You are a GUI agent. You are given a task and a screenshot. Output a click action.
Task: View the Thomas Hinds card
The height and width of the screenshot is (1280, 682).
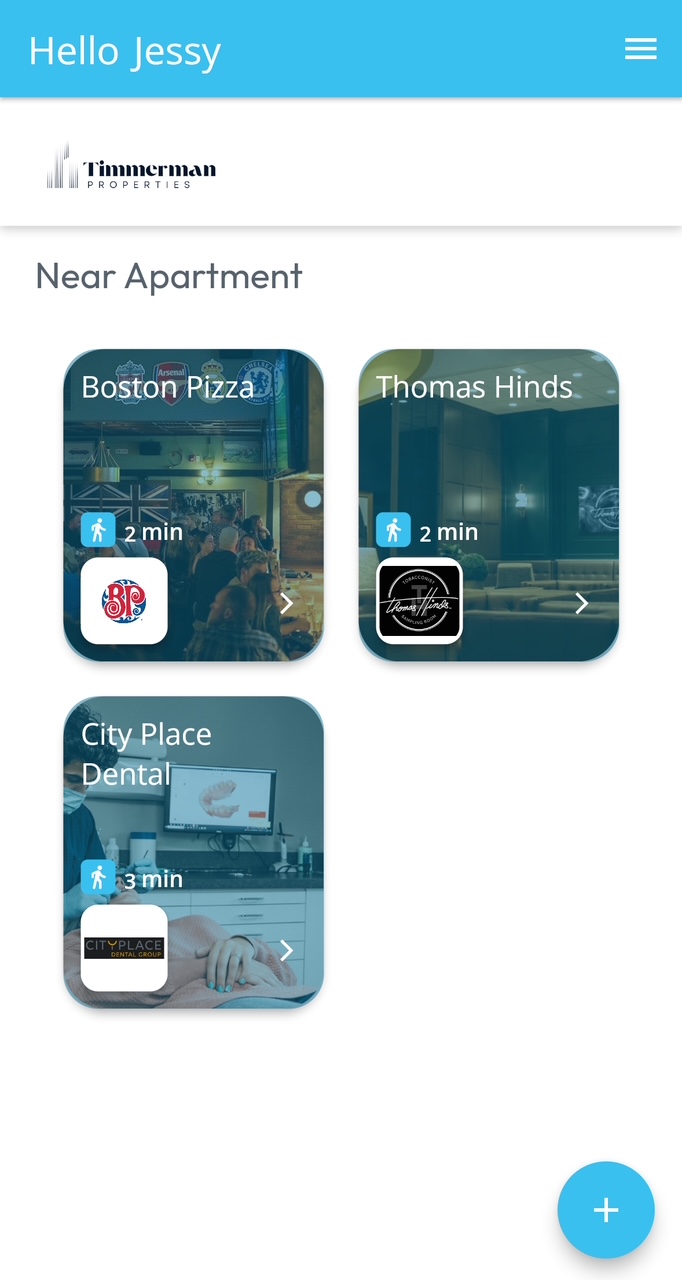pos(488,505)
